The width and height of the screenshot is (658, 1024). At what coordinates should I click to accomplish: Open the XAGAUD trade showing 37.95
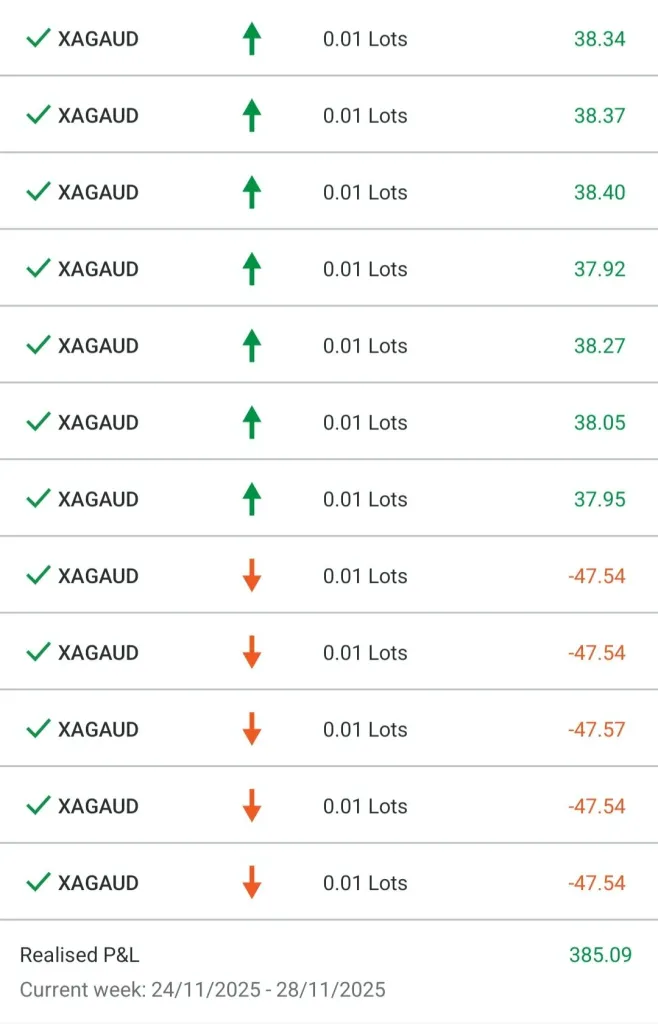coord(328,499)
